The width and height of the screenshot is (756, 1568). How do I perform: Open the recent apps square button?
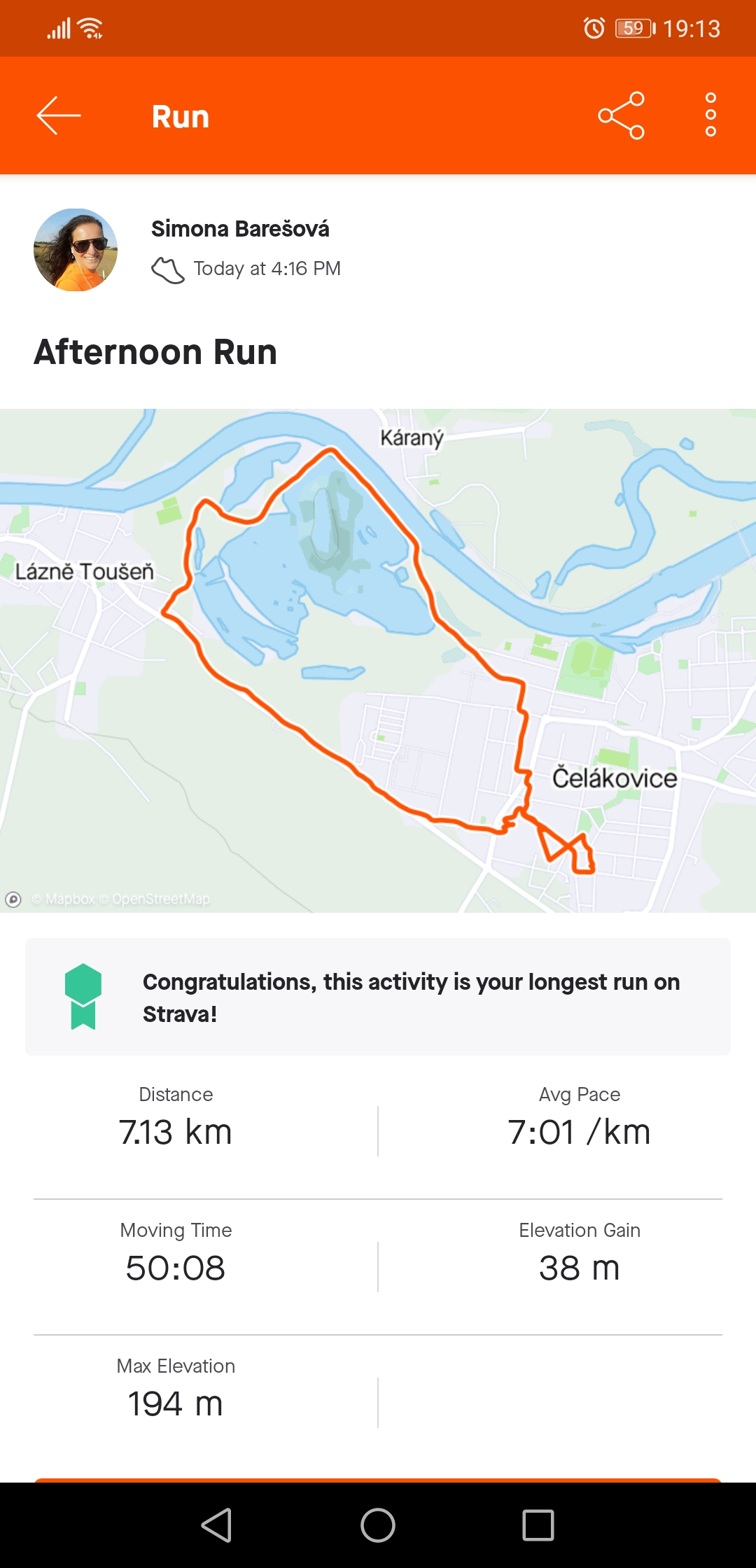(538, 1525)
